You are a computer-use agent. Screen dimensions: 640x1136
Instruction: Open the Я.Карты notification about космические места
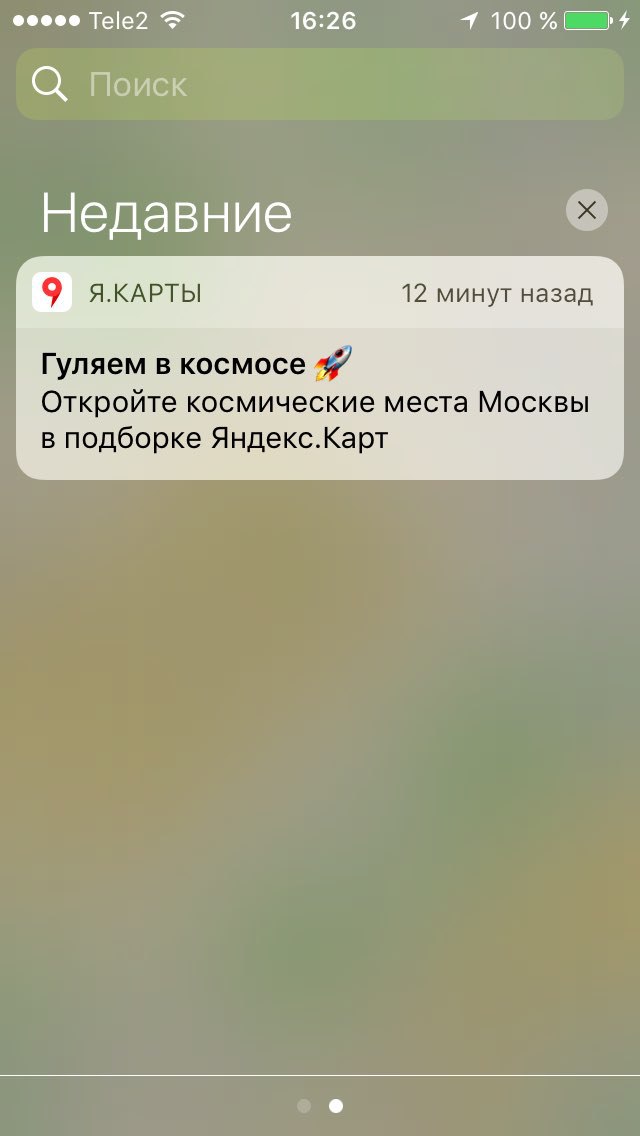(320, 368)
